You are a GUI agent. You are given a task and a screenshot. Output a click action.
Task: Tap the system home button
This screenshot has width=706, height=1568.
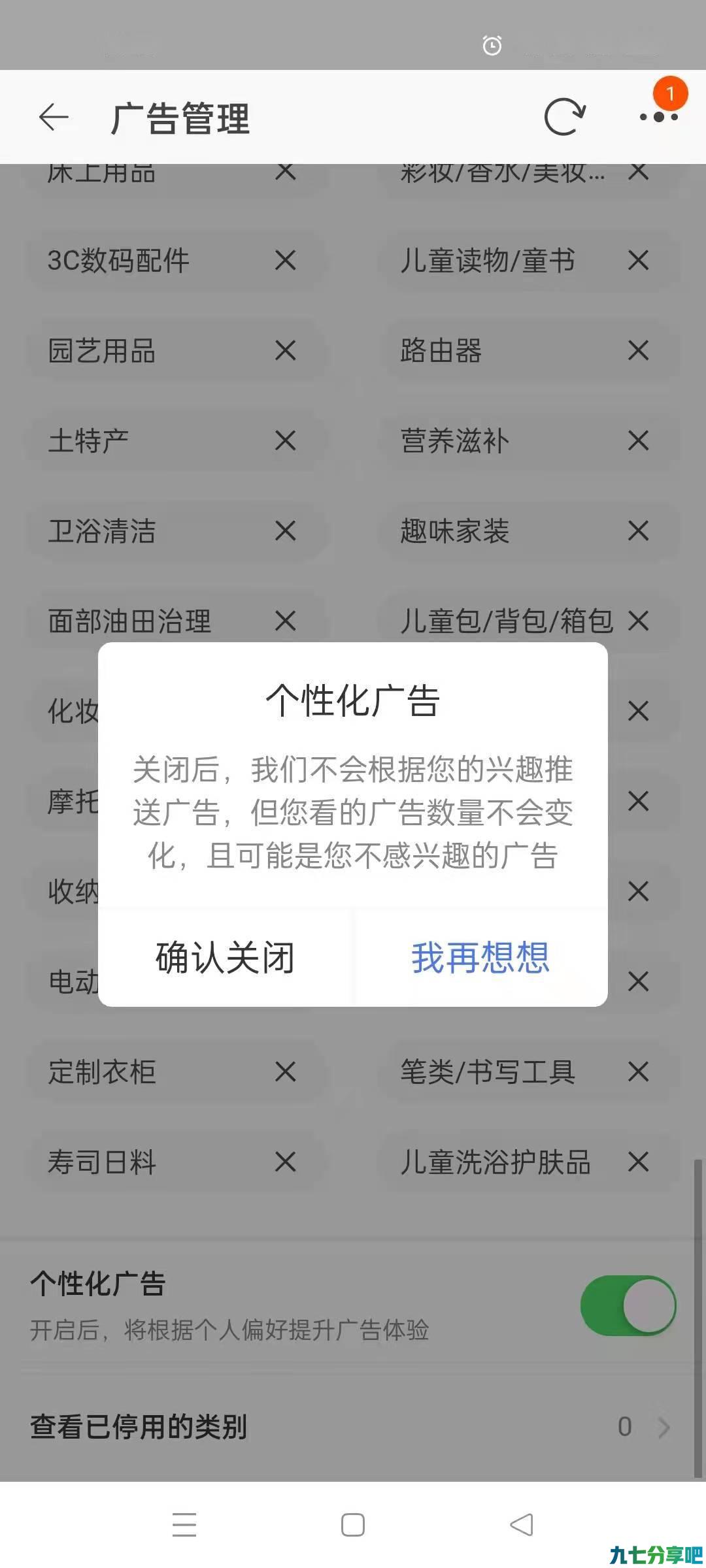tap(353, 1526)
